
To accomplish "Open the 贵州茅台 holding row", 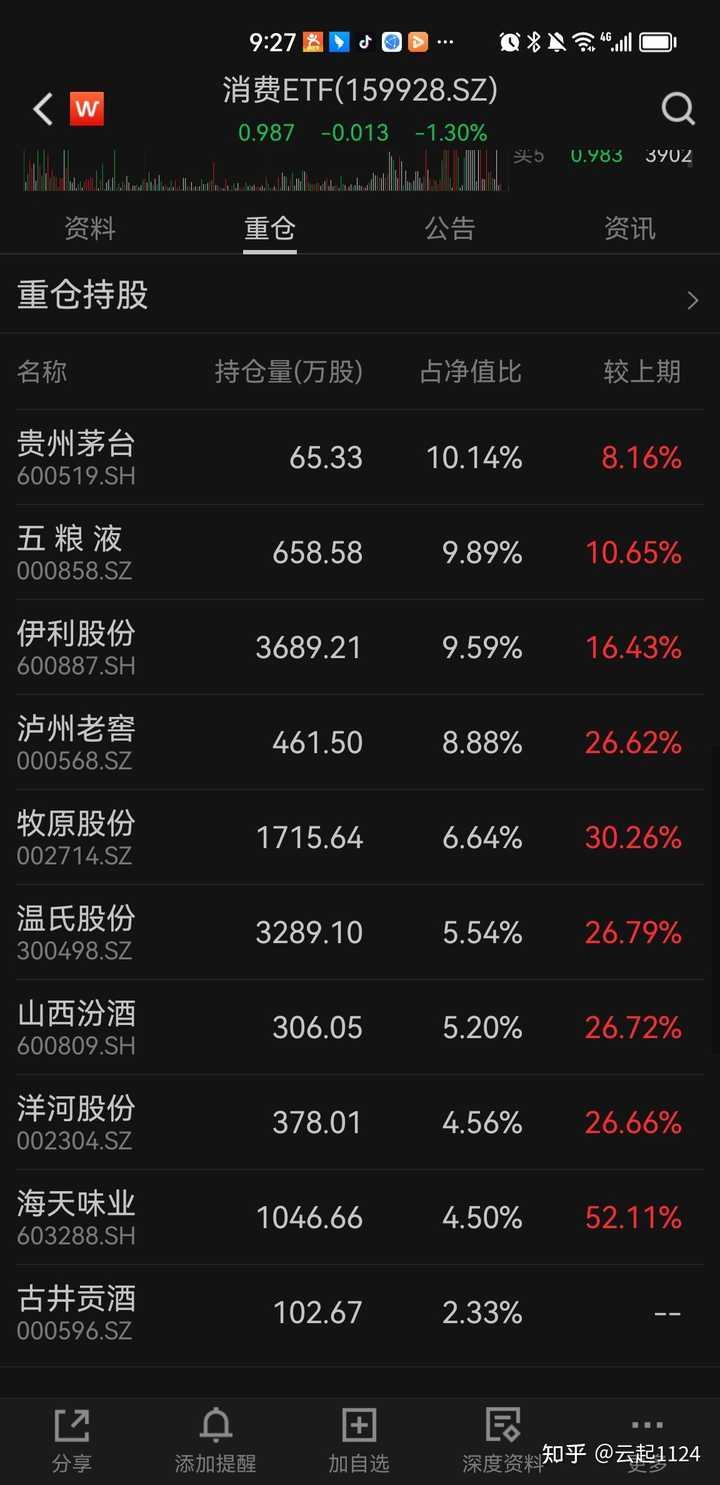I will point(360,457).
